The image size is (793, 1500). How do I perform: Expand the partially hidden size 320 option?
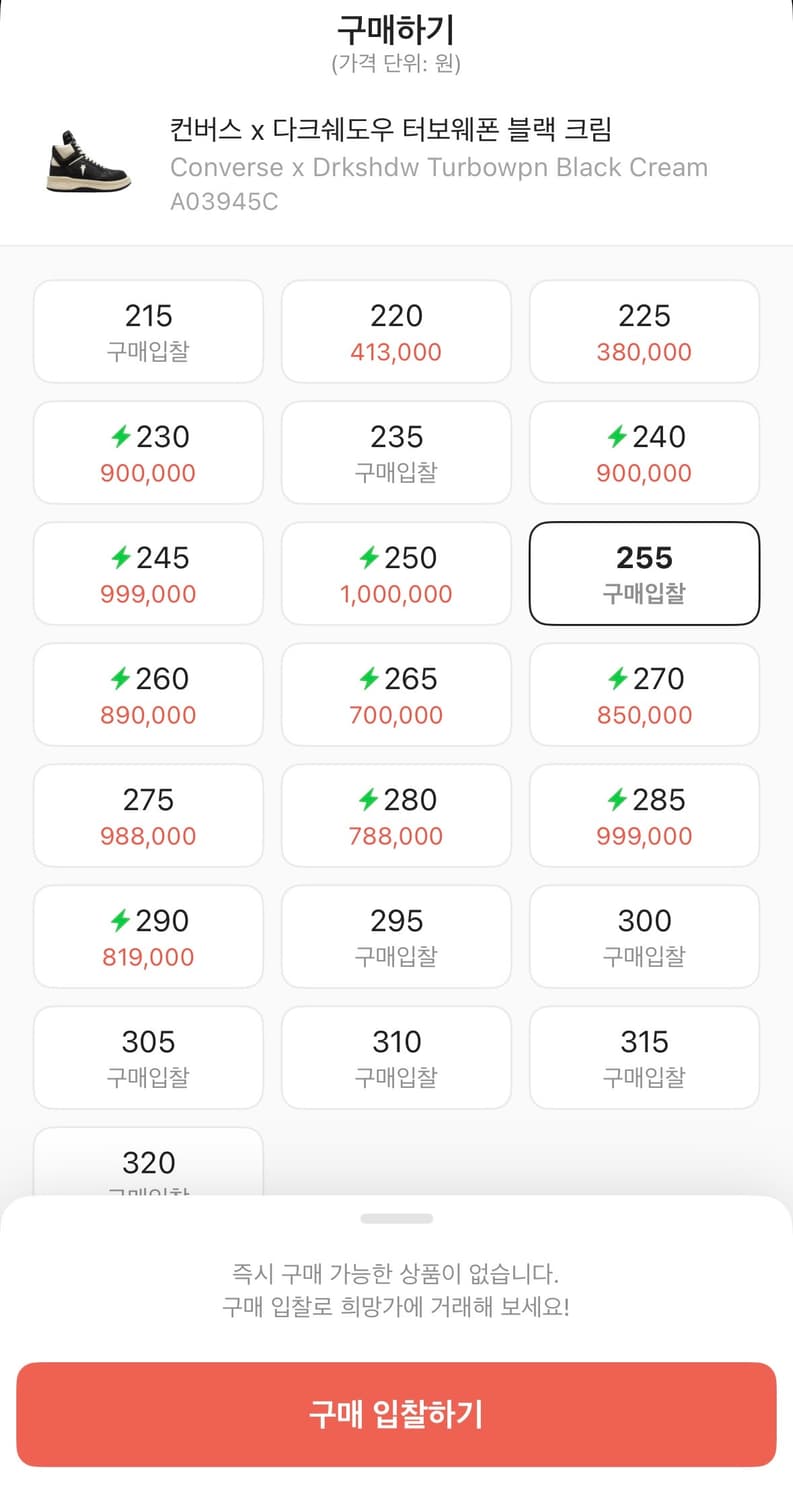148,1165
